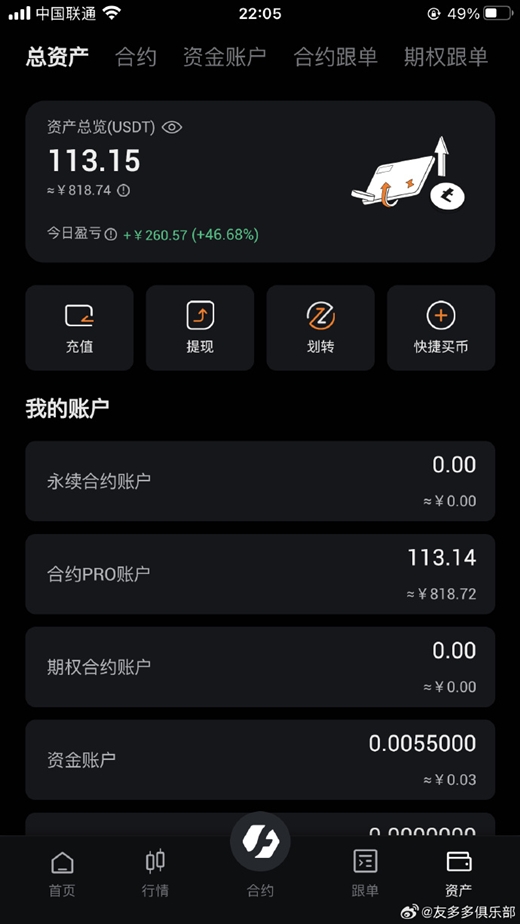
Task: Switch to the 资金账户 top tab
Action: pyautogui.click(x=224, y=57)
